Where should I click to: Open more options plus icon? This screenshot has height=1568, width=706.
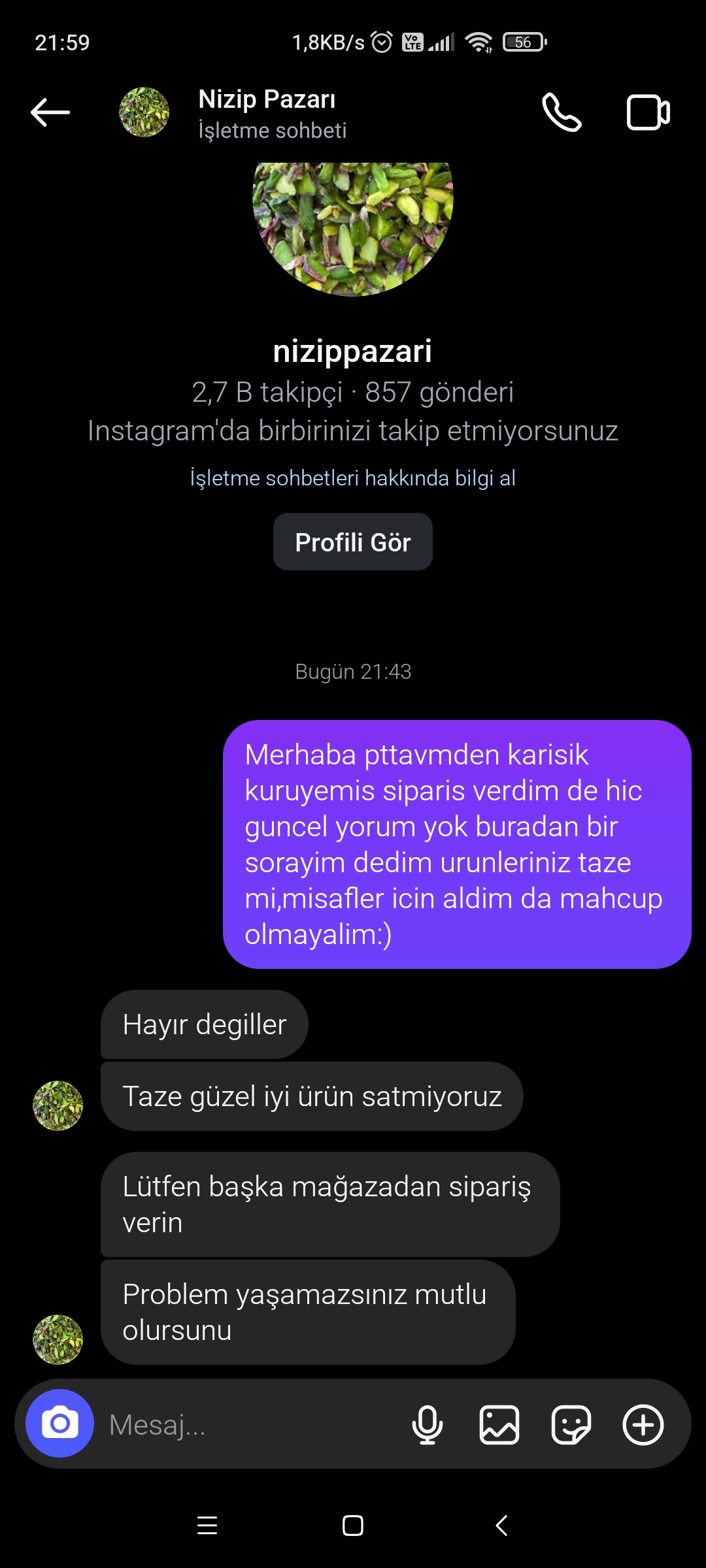click(643, 1425)
